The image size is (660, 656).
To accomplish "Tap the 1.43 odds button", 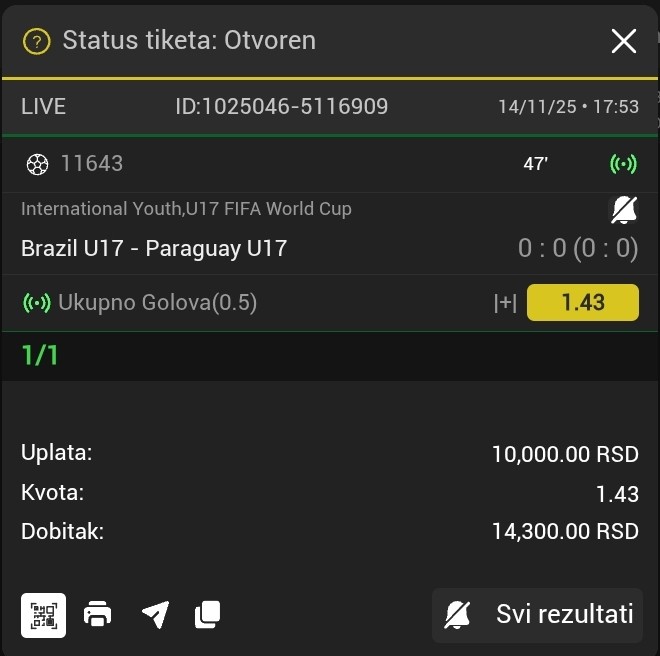I will pos(582,303).
